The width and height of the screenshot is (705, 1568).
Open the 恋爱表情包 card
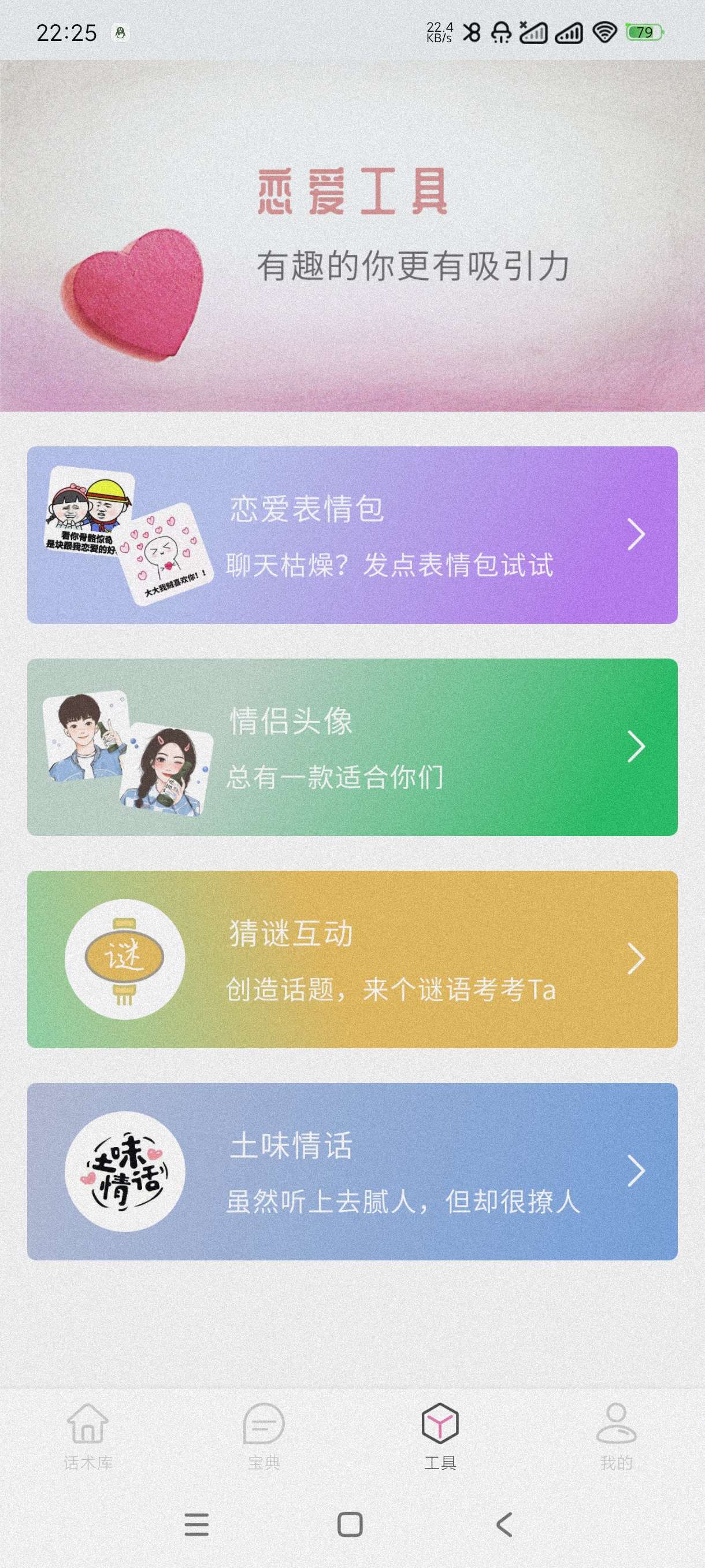click(352, 534)
